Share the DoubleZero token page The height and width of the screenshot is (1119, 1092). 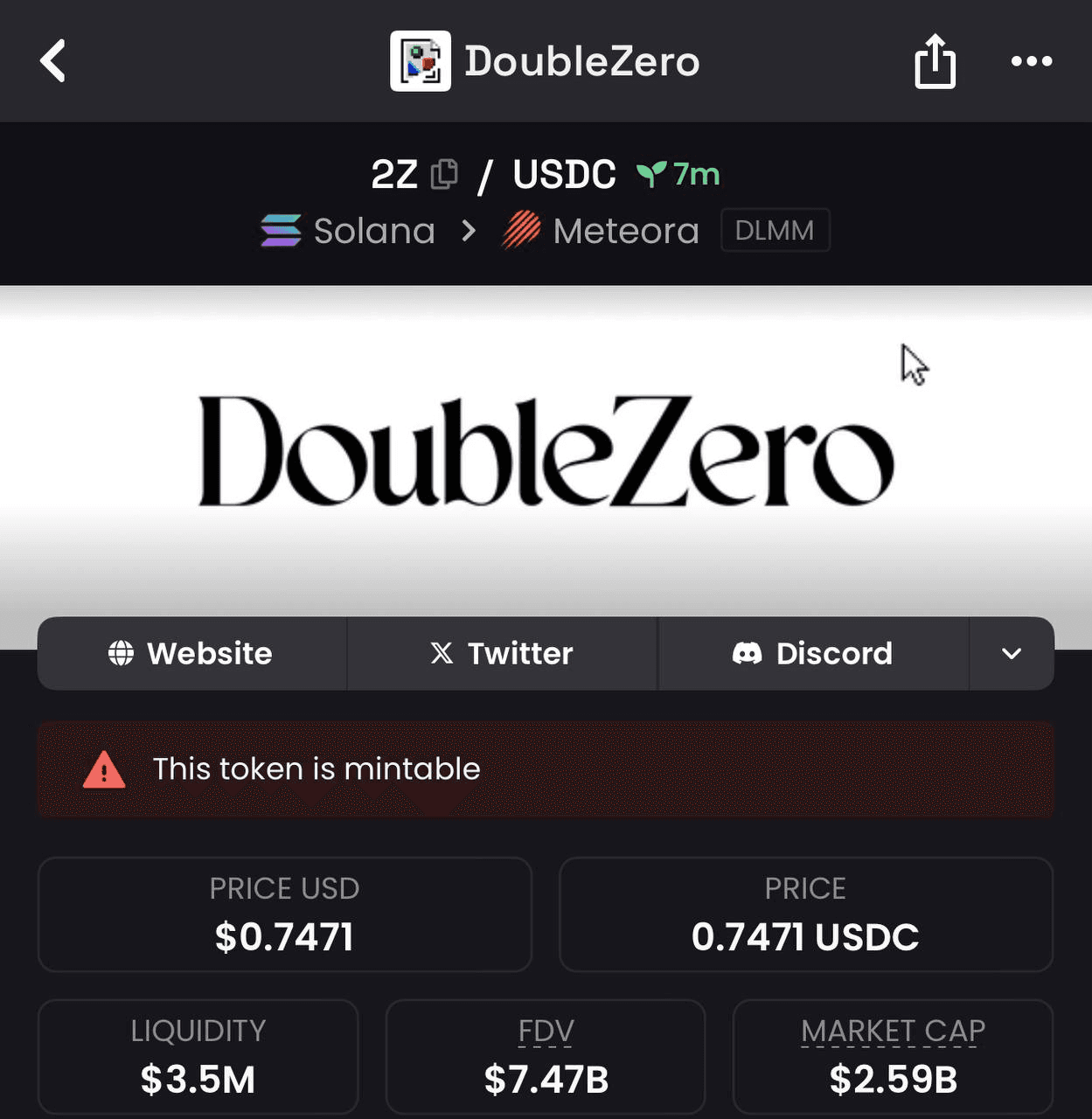(x=935, y=61)
